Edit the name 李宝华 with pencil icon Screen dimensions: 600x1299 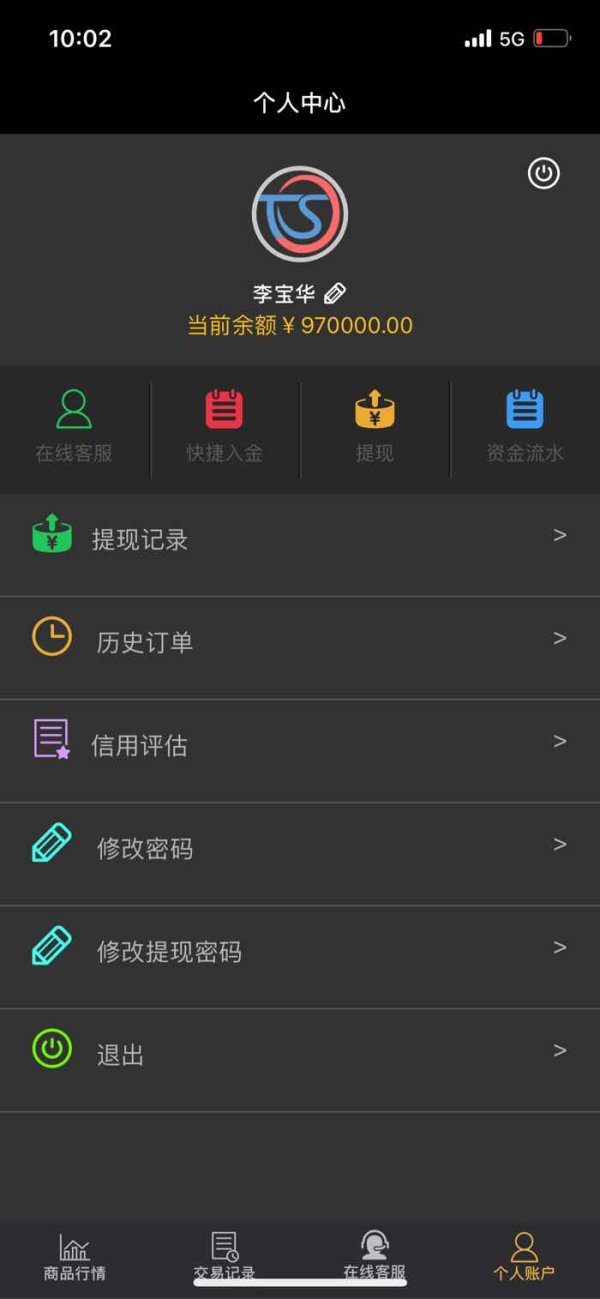(x=336, y=293)
